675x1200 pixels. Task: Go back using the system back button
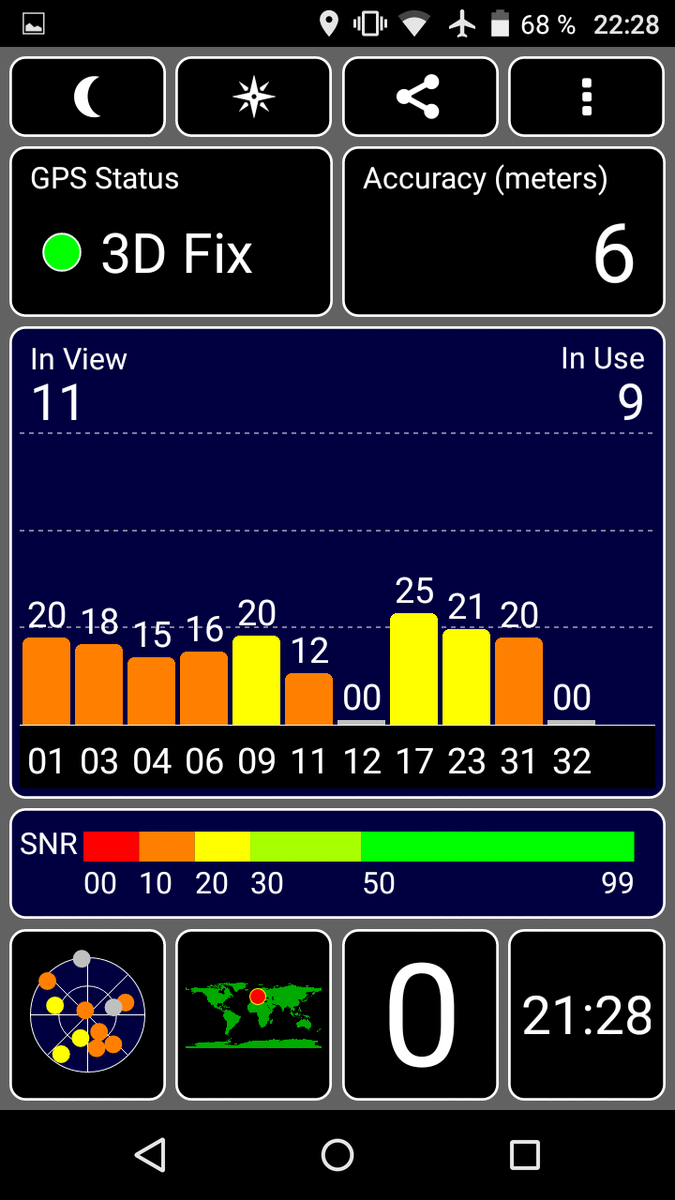(x=150, y=1155)
